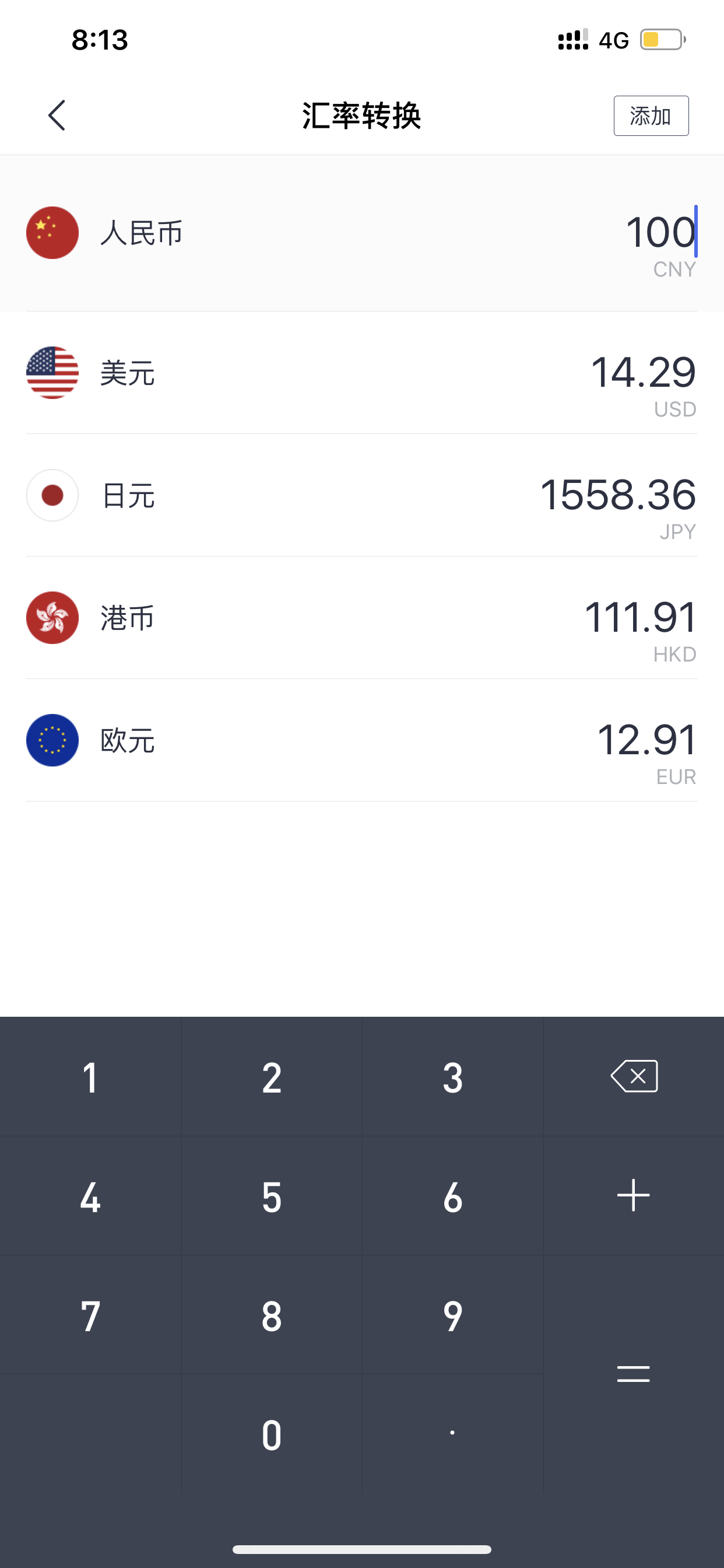The image size is (724, 1568).
Task: Enter digit 7 on the keypad
Action: pyautogui.click(x=91, y=1315)
